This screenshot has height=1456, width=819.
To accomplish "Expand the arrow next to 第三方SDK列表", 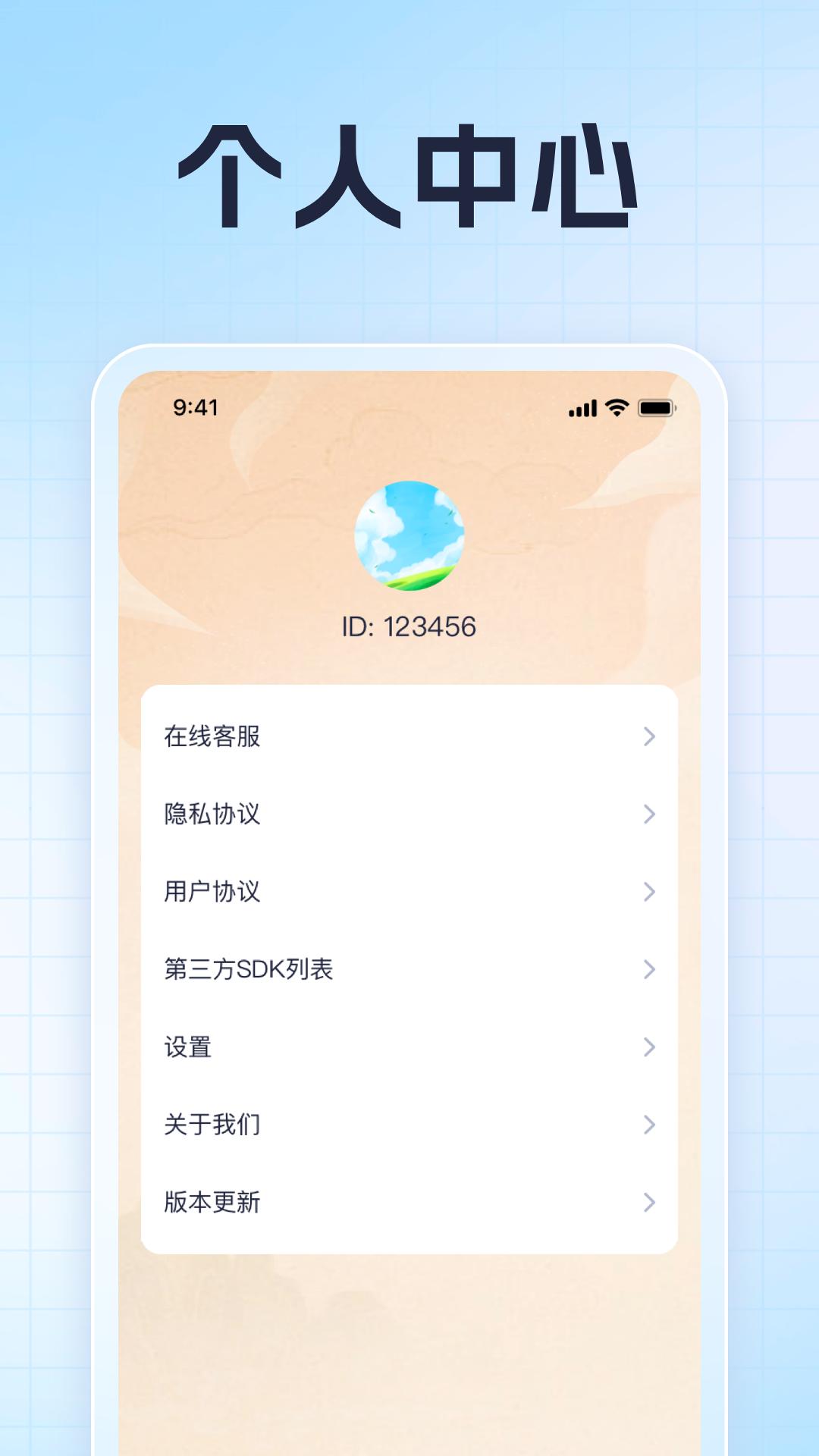I will click(x=648, y=970).
